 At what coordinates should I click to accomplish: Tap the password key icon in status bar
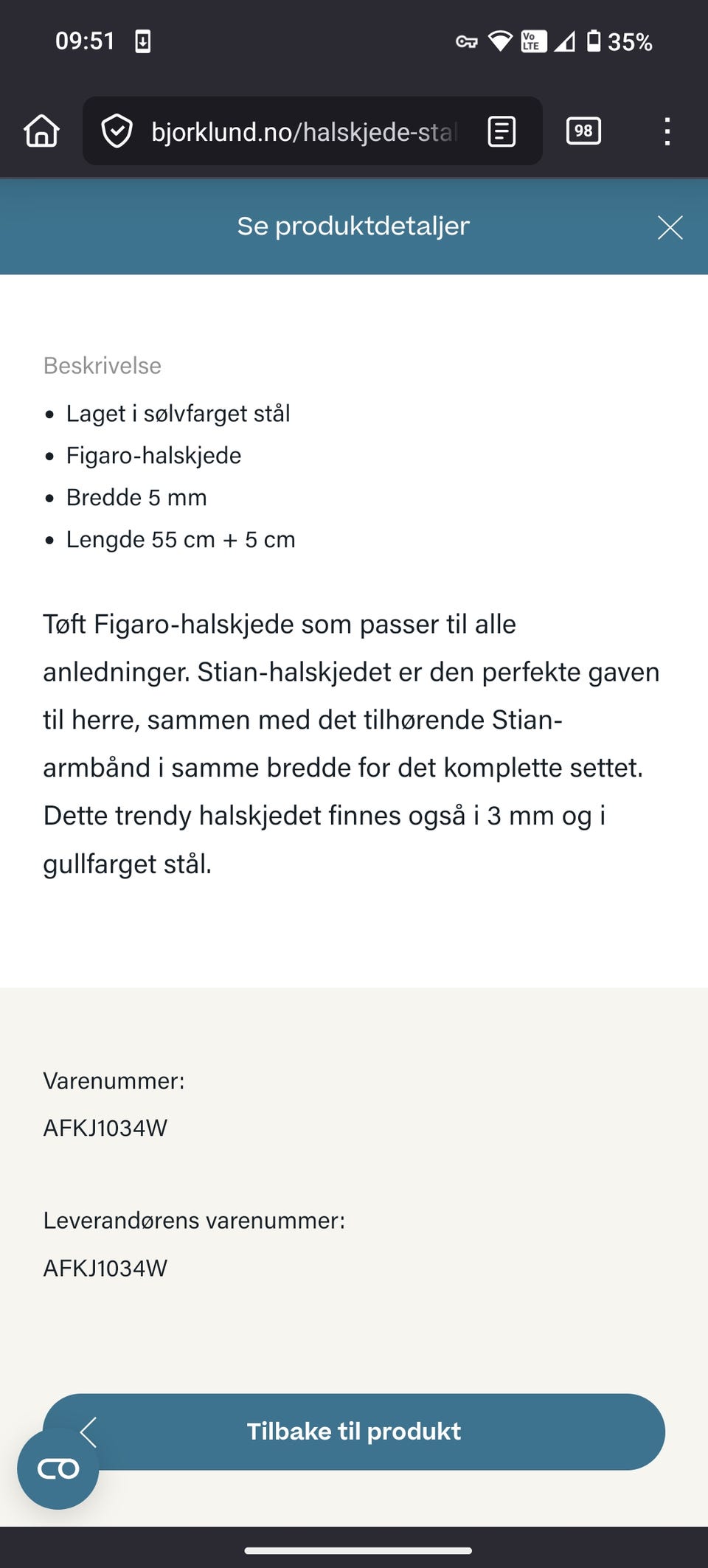pyautogui.click(x=466, y=41)
